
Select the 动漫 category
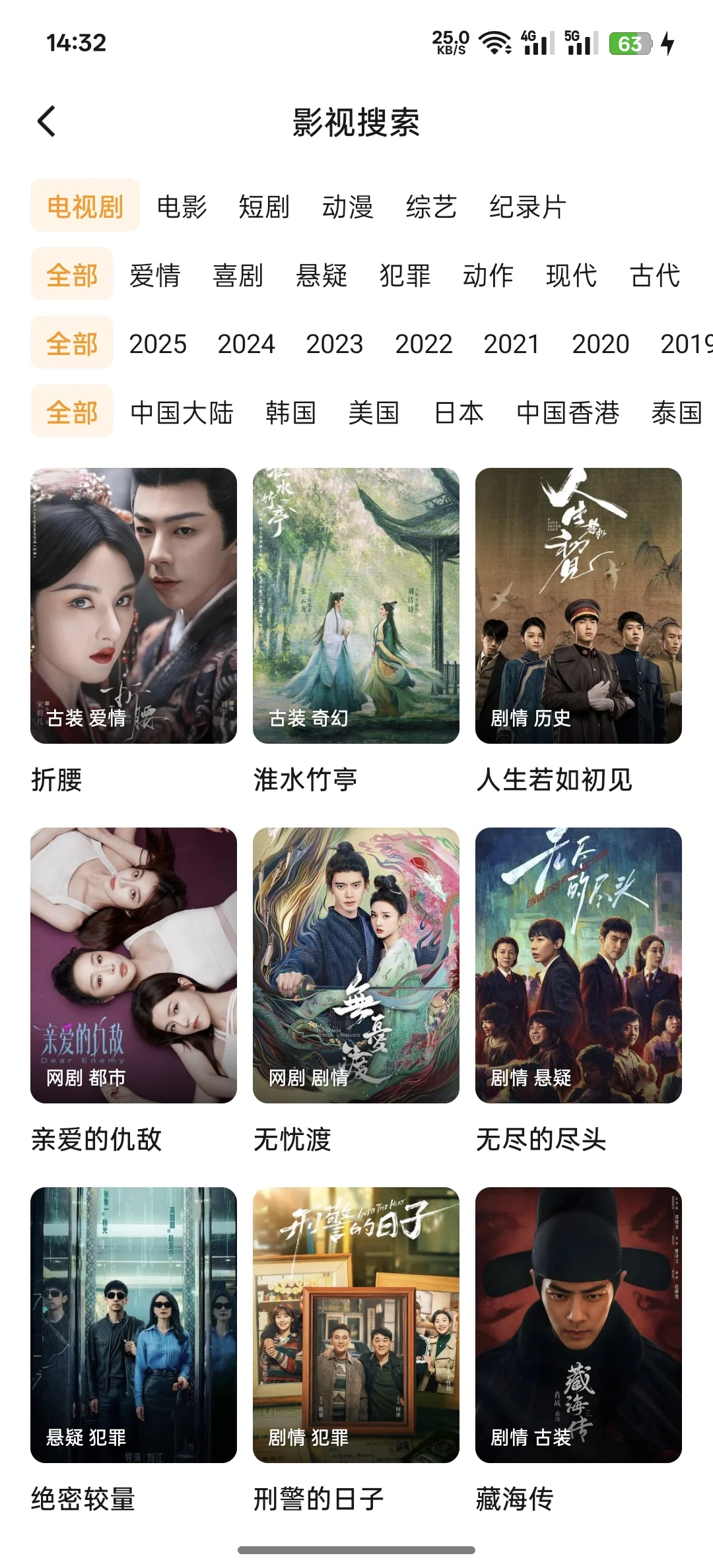point(347,207)
